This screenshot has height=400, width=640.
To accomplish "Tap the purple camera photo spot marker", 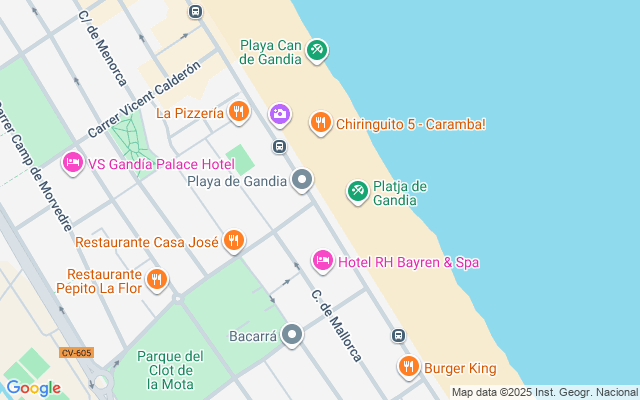I will coord(280,115).
